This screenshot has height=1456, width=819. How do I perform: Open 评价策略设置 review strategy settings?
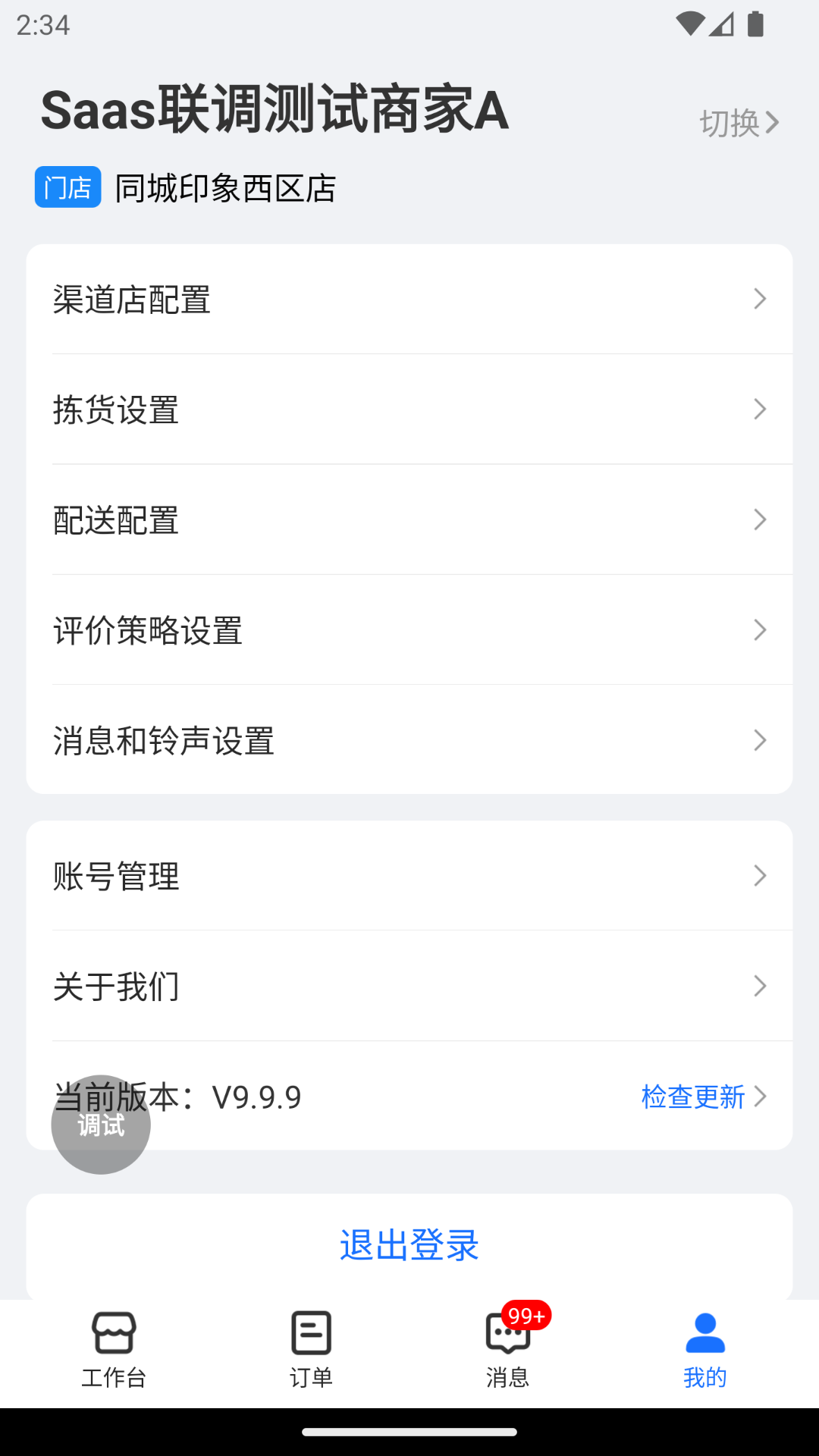click(x=409, y=630)
